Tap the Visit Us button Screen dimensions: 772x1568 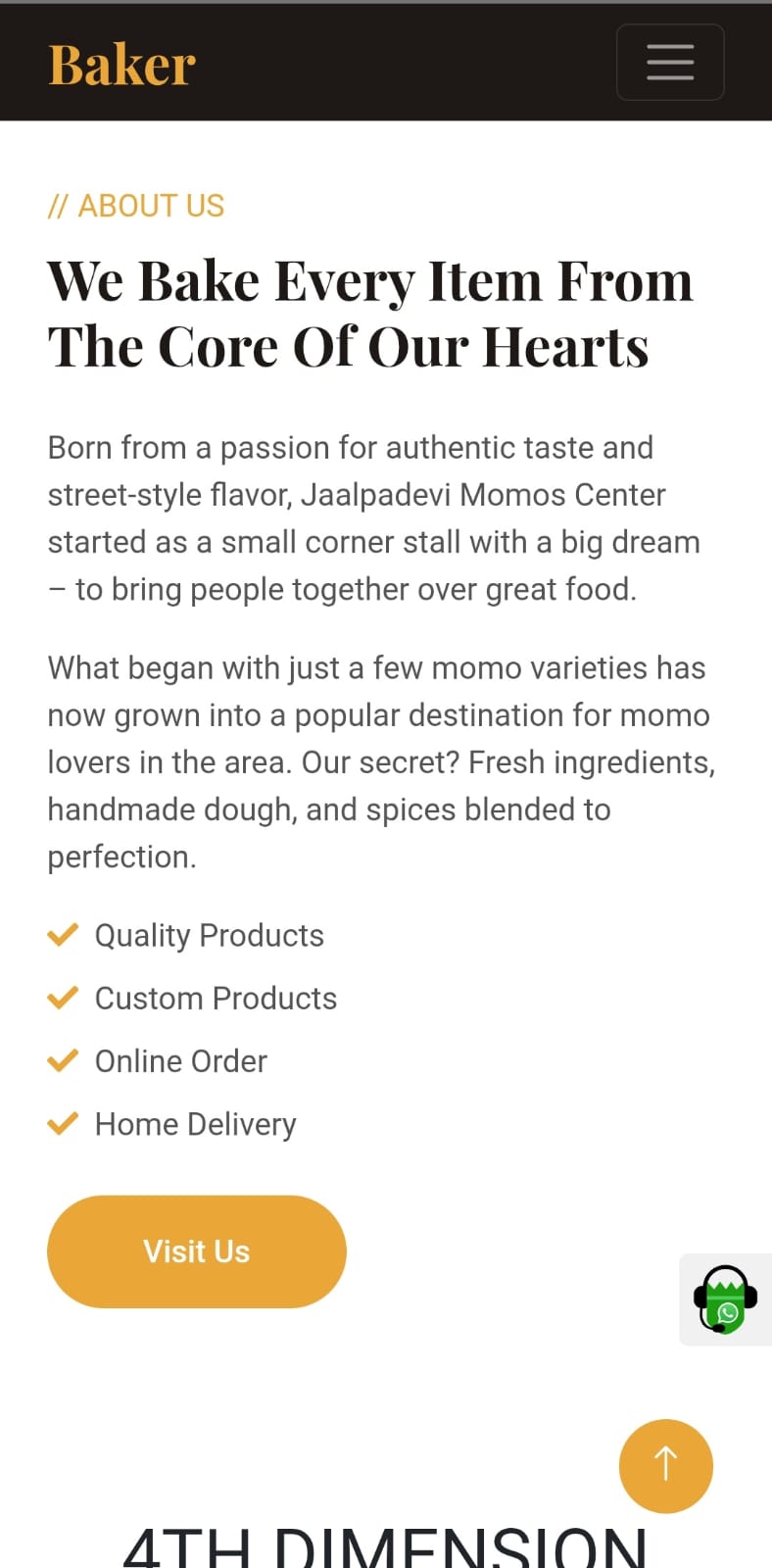197,1250
